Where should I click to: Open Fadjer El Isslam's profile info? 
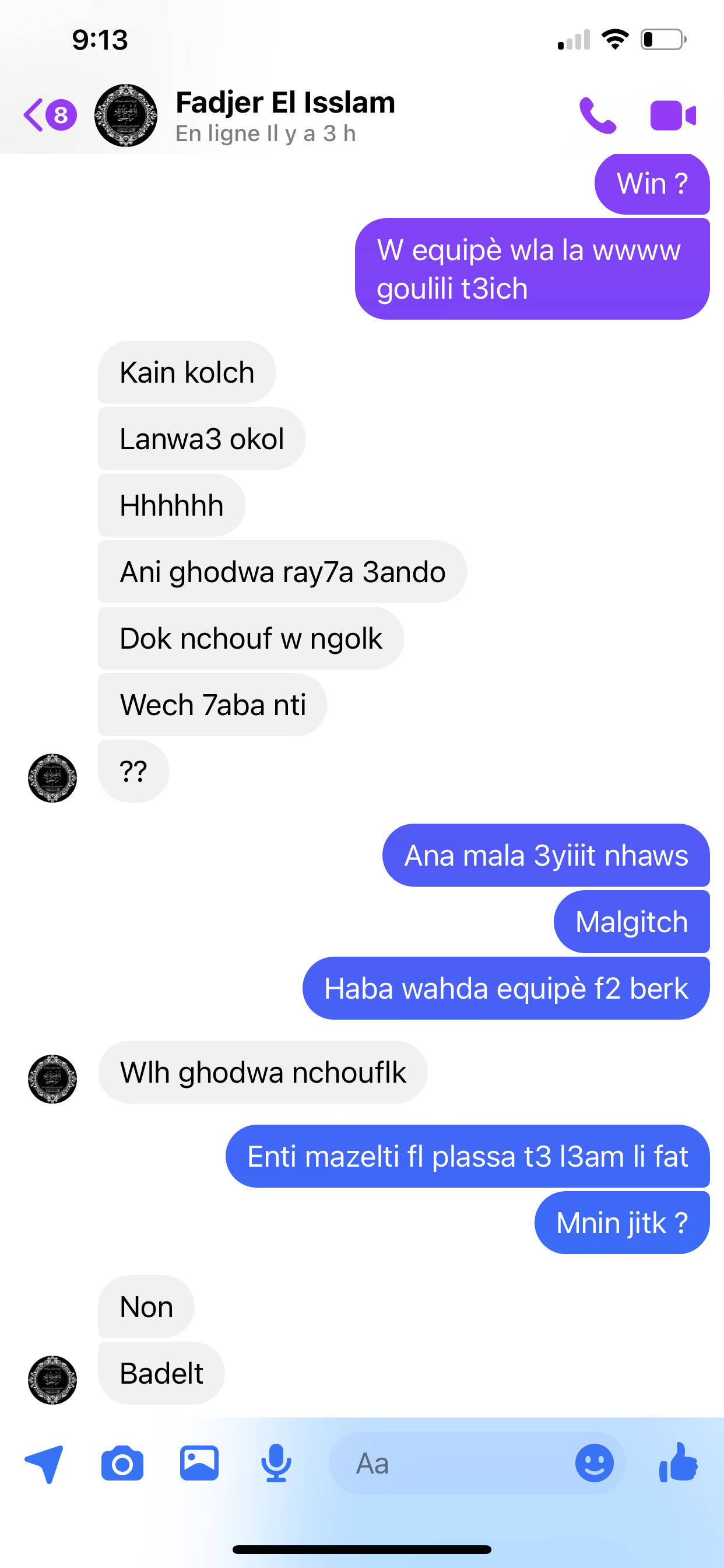tap(284, 116)
